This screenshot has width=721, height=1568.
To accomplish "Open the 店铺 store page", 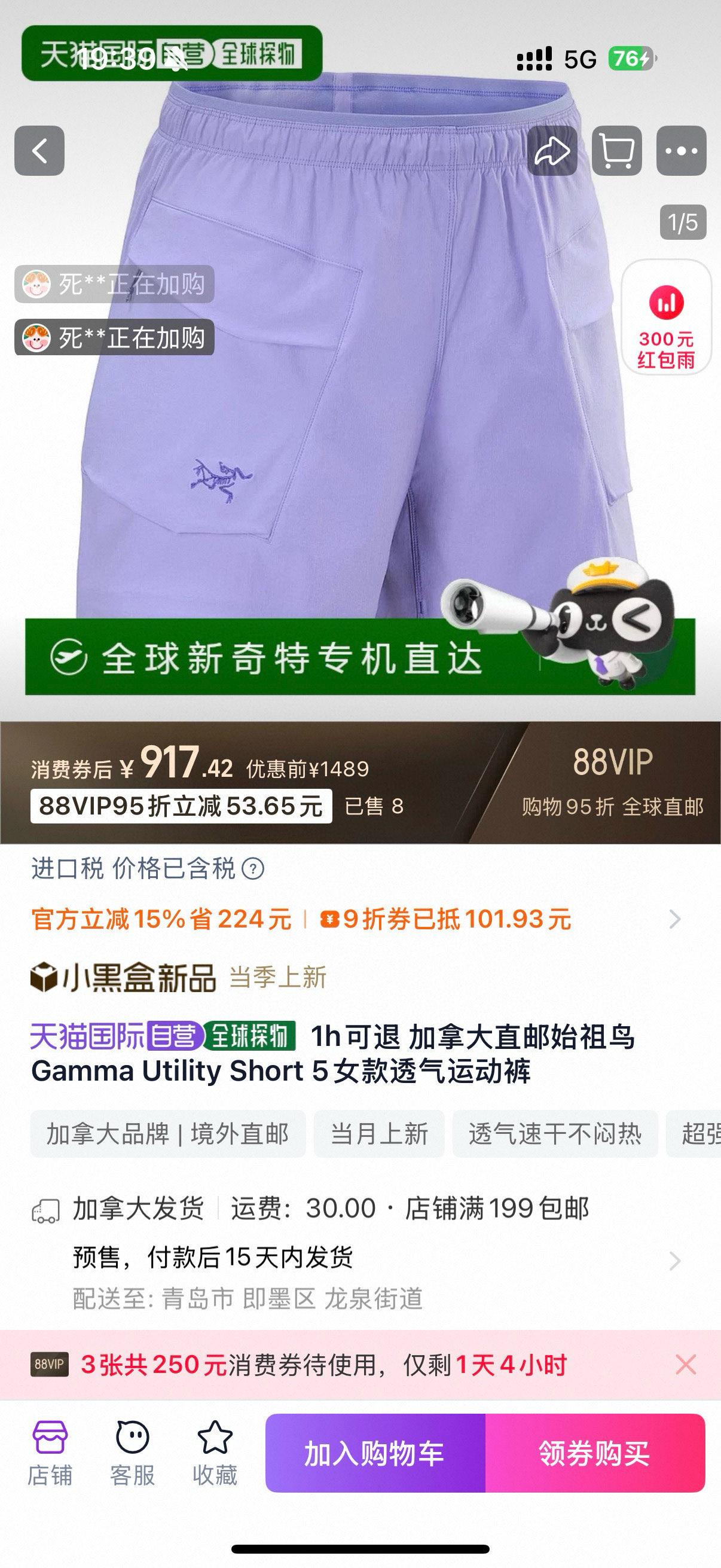I will pos(50,1453).
